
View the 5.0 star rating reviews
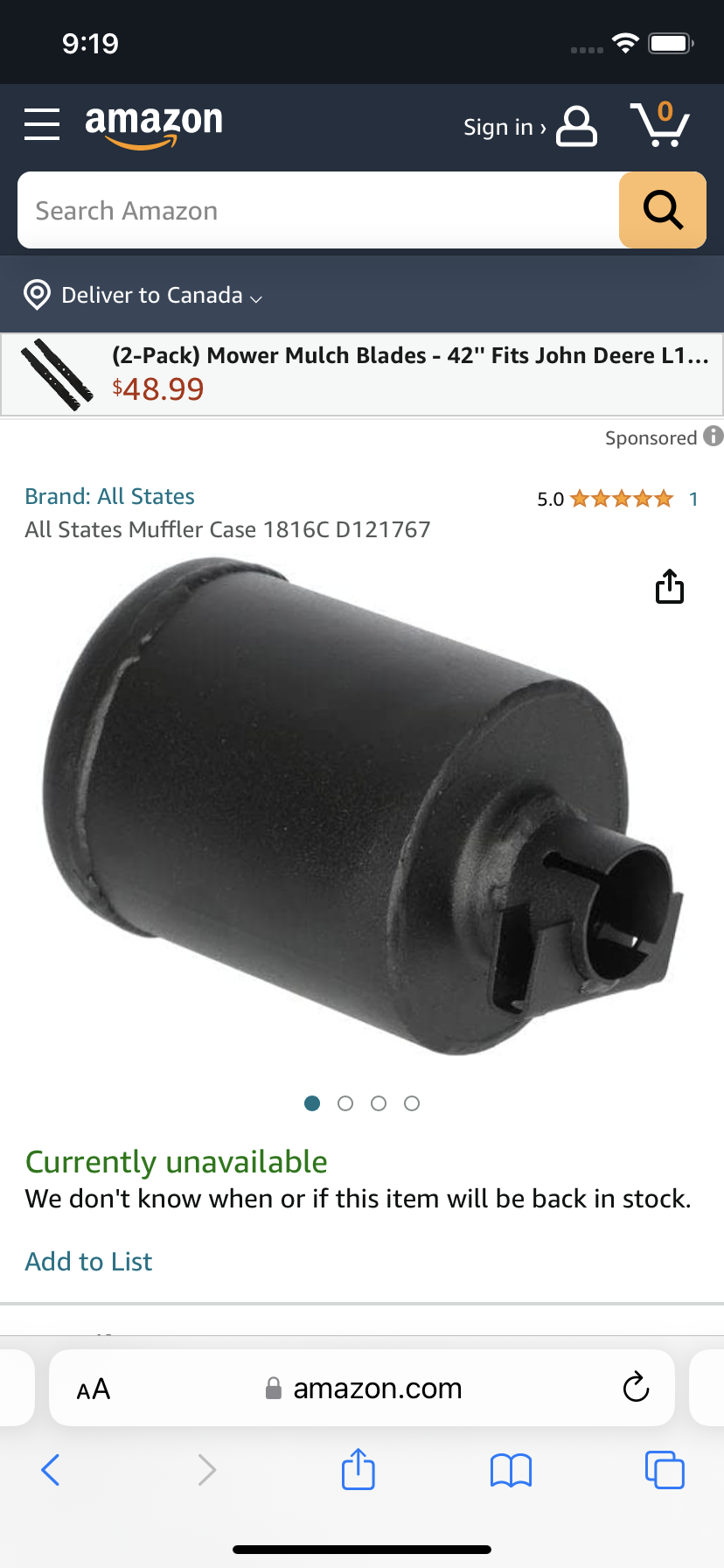pos(617,499)
